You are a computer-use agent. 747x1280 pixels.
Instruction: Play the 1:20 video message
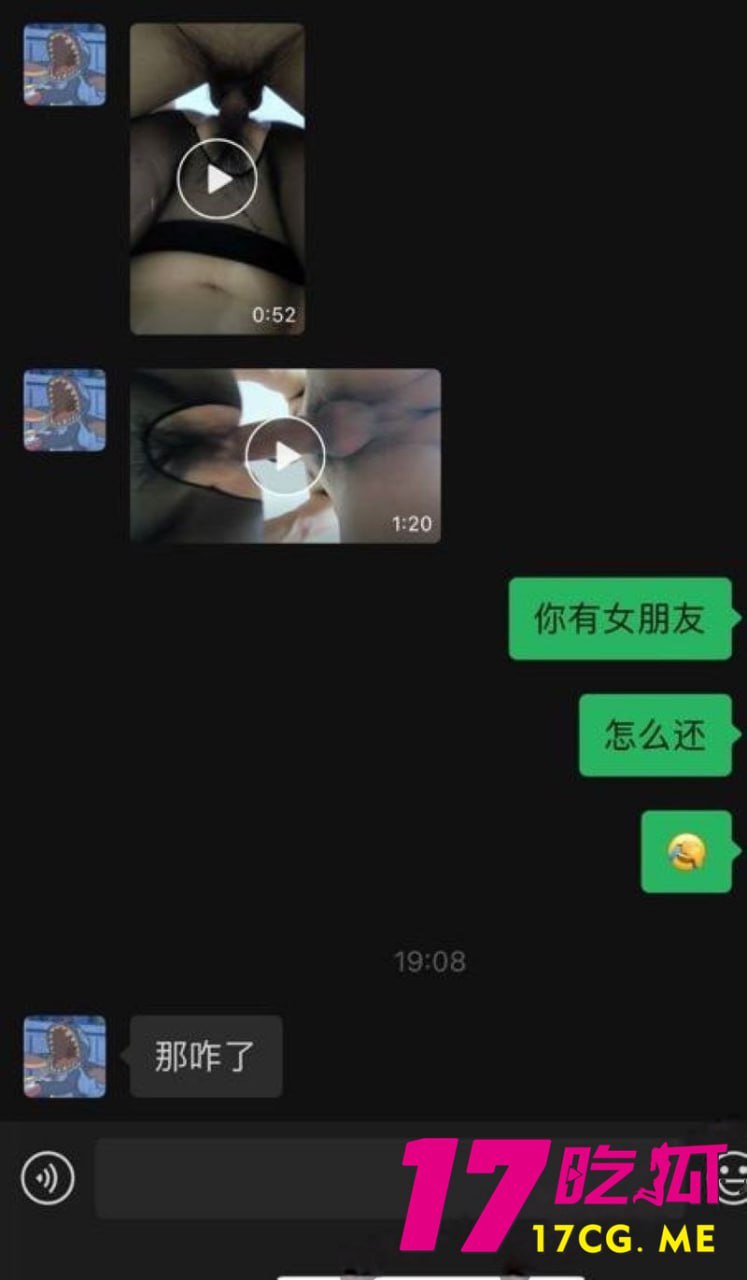285,456
